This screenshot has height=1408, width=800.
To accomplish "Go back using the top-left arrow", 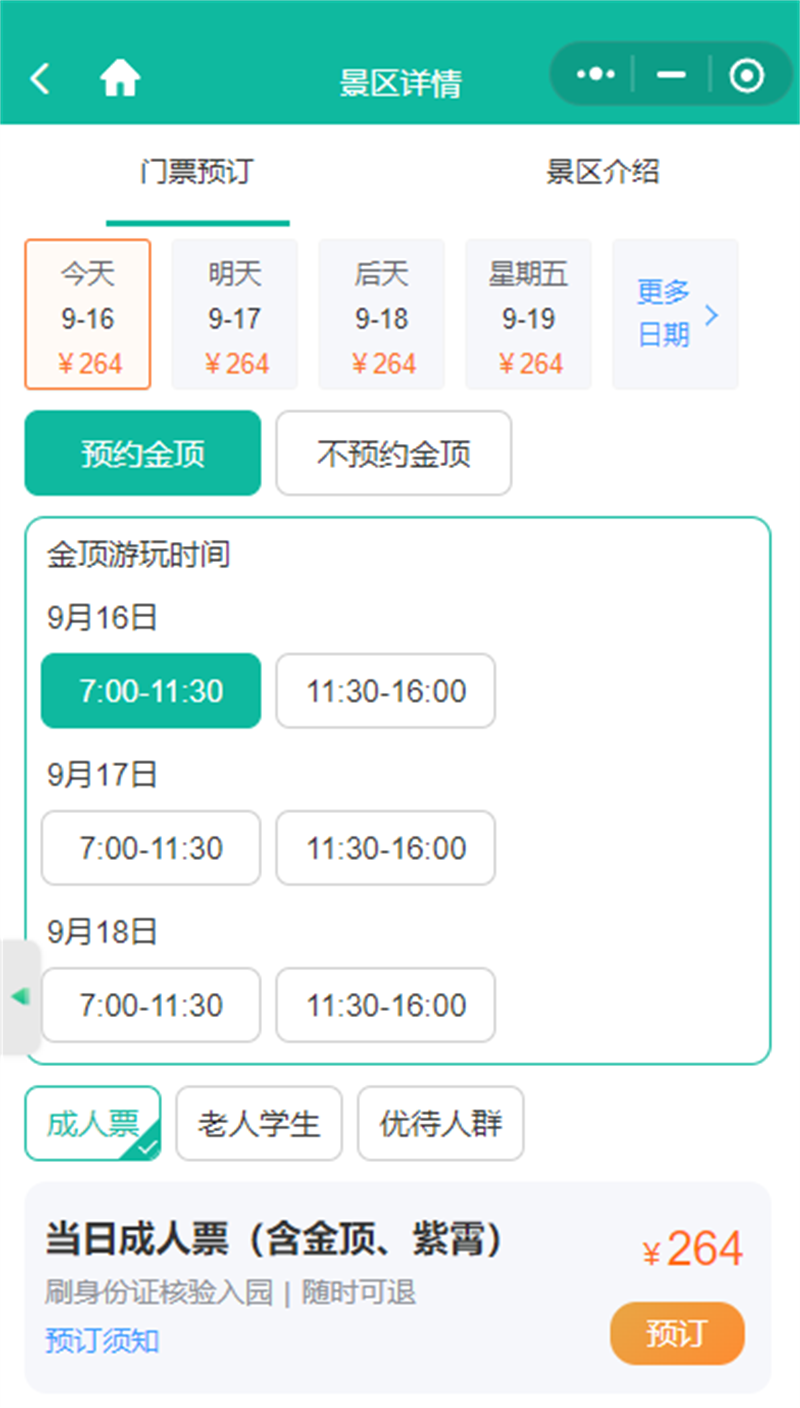I will (40, 78).
